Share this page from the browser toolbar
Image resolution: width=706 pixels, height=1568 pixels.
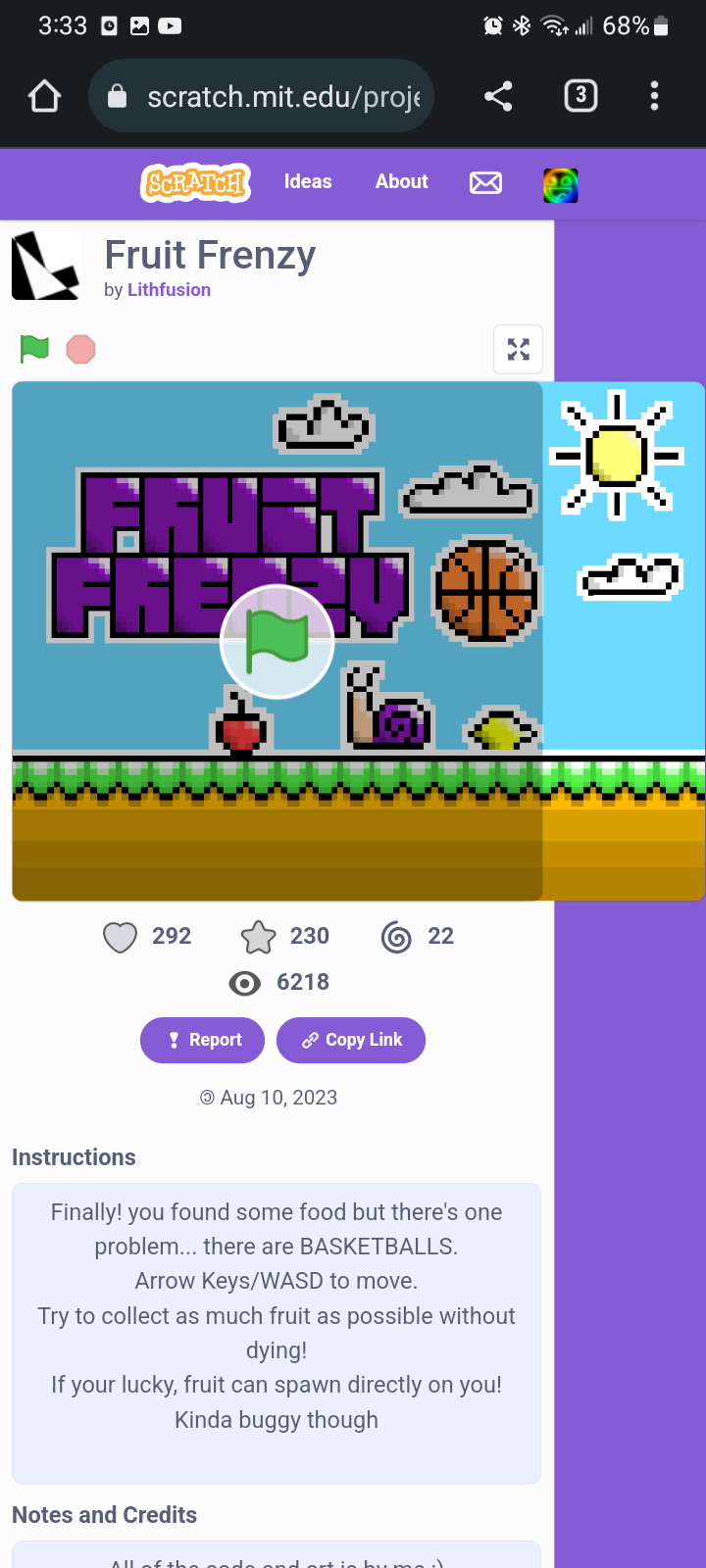pos(498,96)
